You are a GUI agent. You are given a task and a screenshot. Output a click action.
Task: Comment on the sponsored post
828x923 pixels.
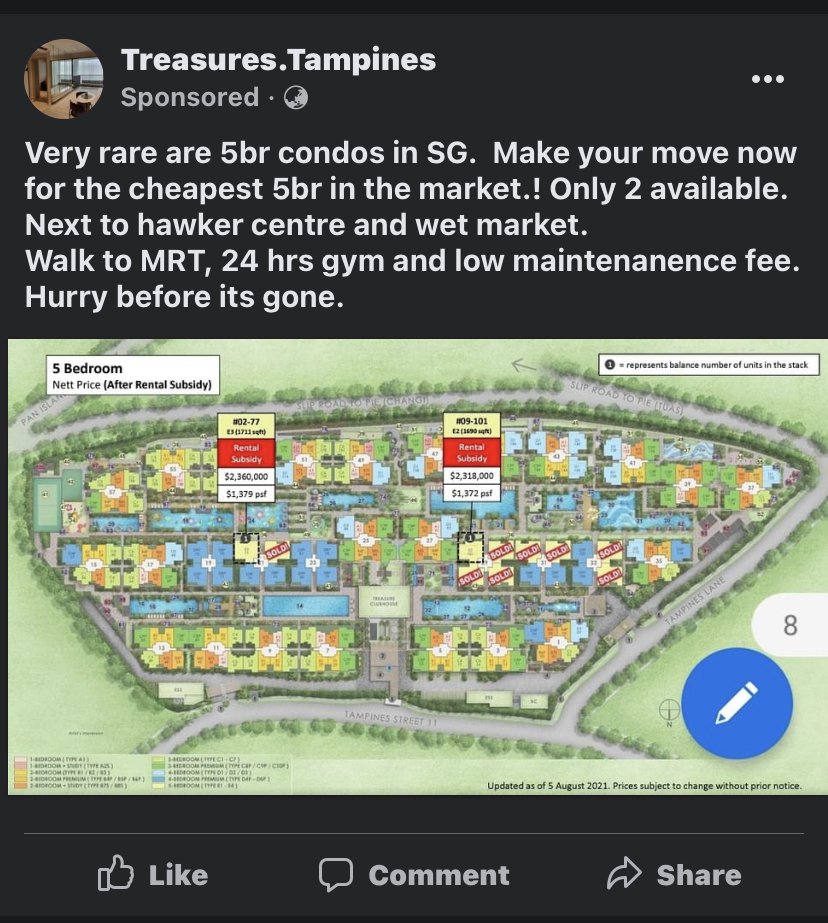click(x=413, y=874)
